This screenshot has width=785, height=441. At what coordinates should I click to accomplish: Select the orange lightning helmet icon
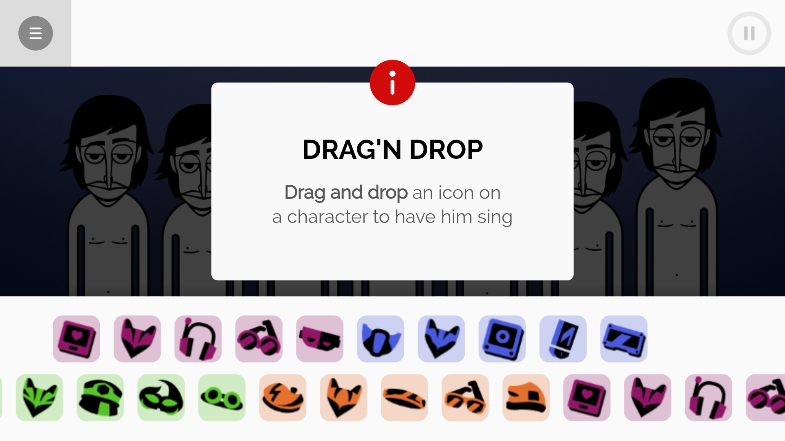[x=283, y=398]
